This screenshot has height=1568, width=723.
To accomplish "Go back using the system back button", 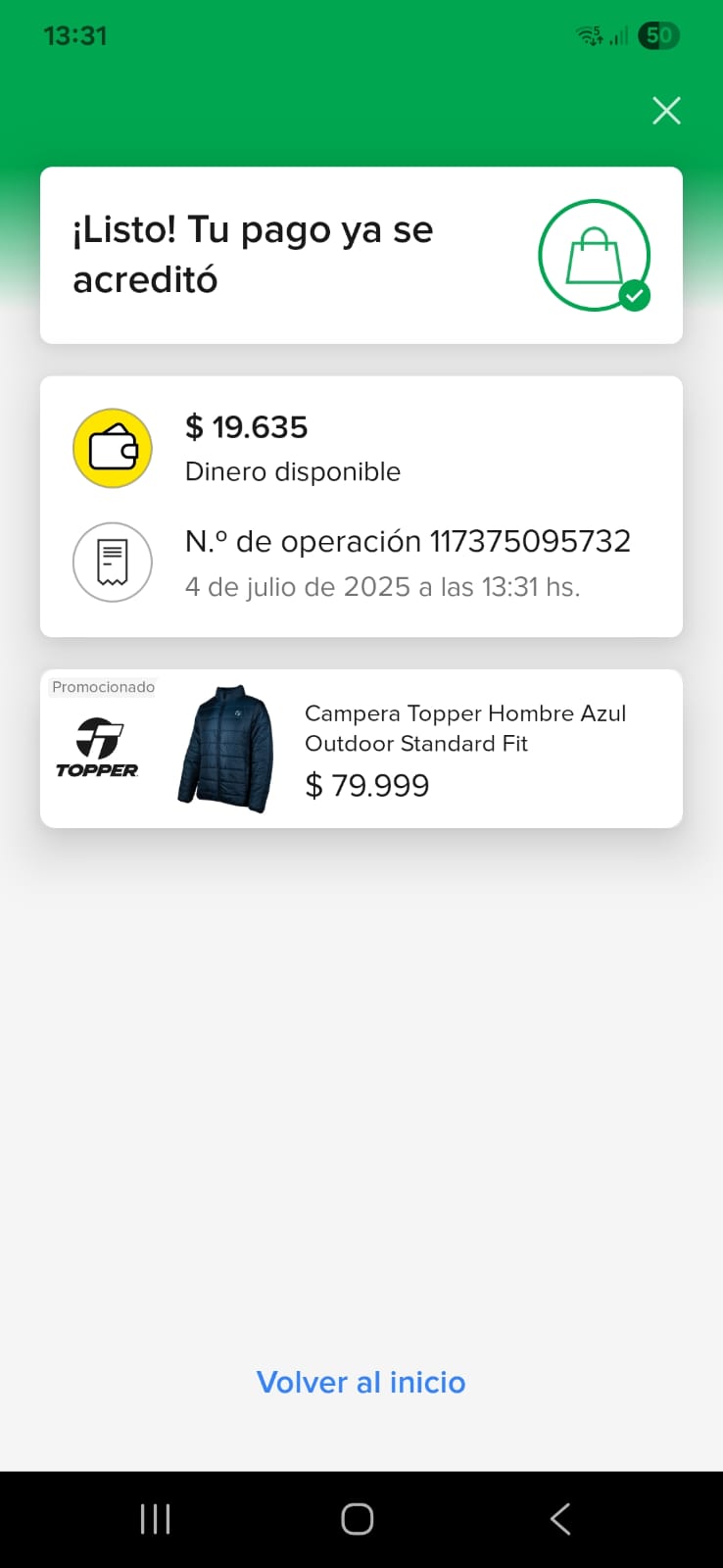I will [x=560, y=1519].
